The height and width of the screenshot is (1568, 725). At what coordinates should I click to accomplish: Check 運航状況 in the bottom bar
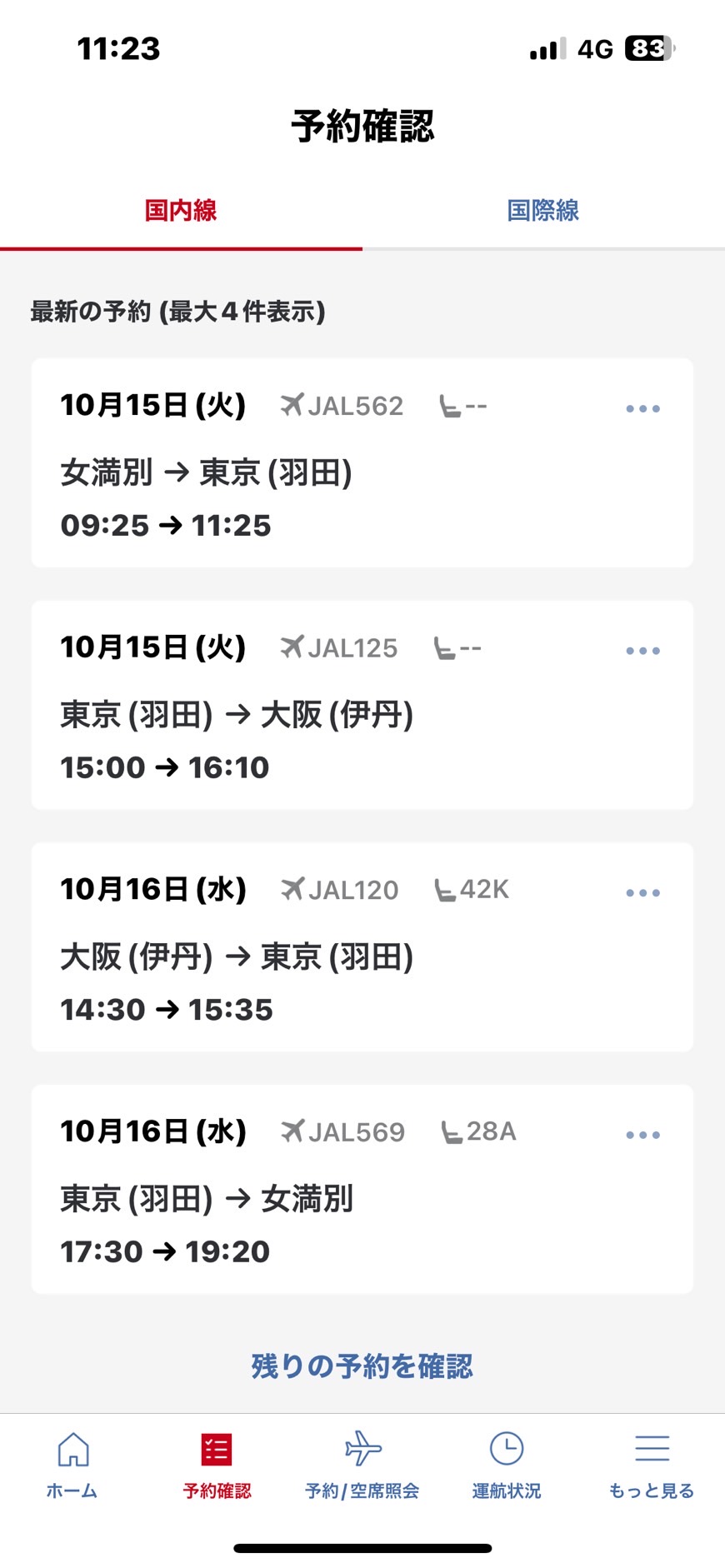point(507,1465)
